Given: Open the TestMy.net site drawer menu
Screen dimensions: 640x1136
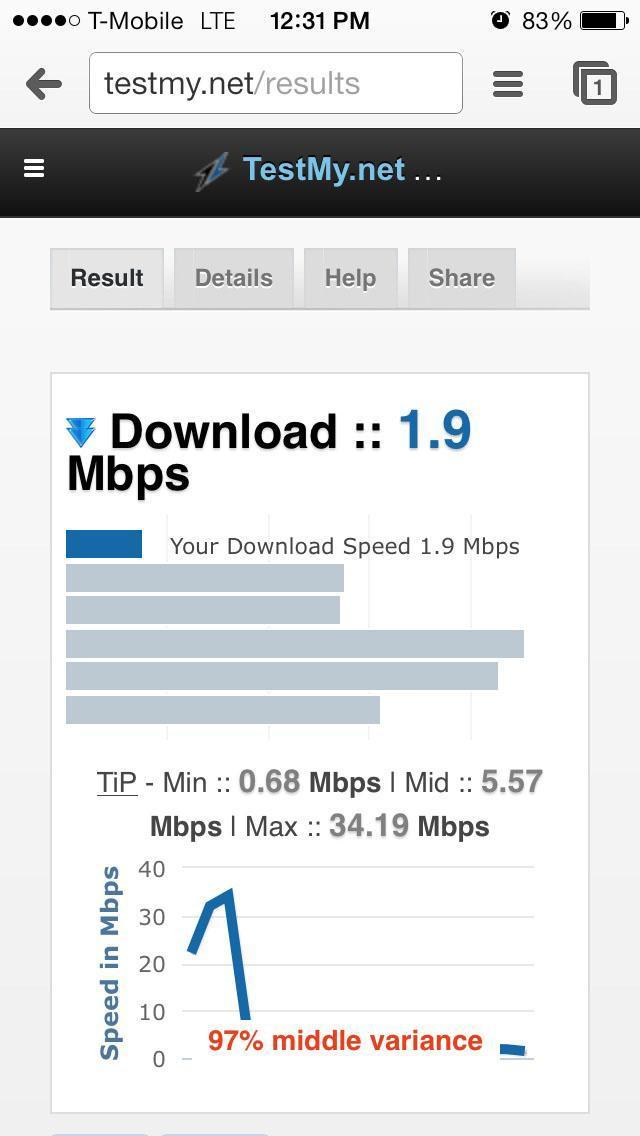Looking at the screenshot, I should (34, 169).
